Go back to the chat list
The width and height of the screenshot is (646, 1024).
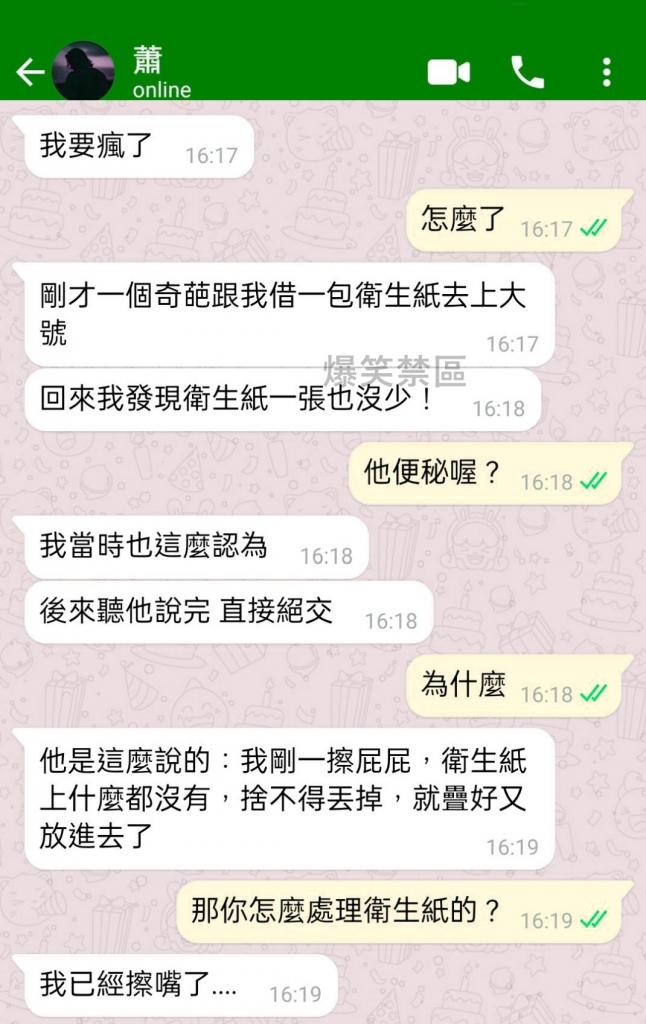(30, 72)
